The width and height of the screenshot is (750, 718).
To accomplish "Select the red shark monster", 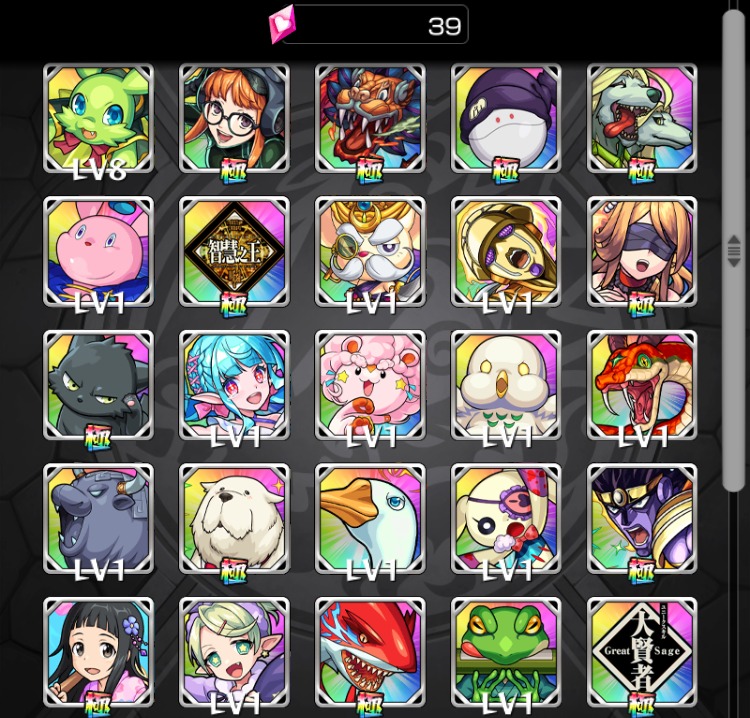I will [371, 653].
